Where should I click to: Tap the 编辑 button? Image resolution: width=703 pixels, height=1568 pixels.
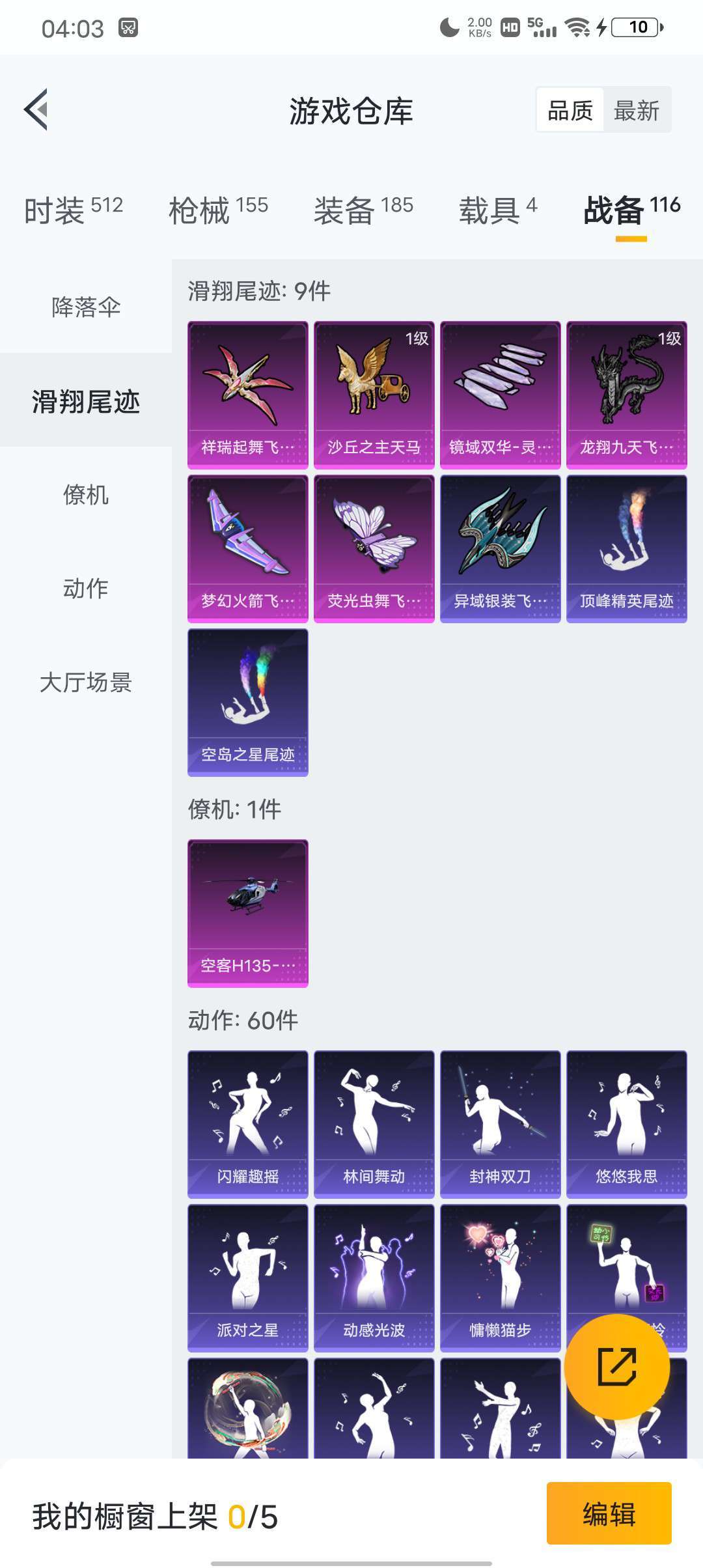[609, 1513]
